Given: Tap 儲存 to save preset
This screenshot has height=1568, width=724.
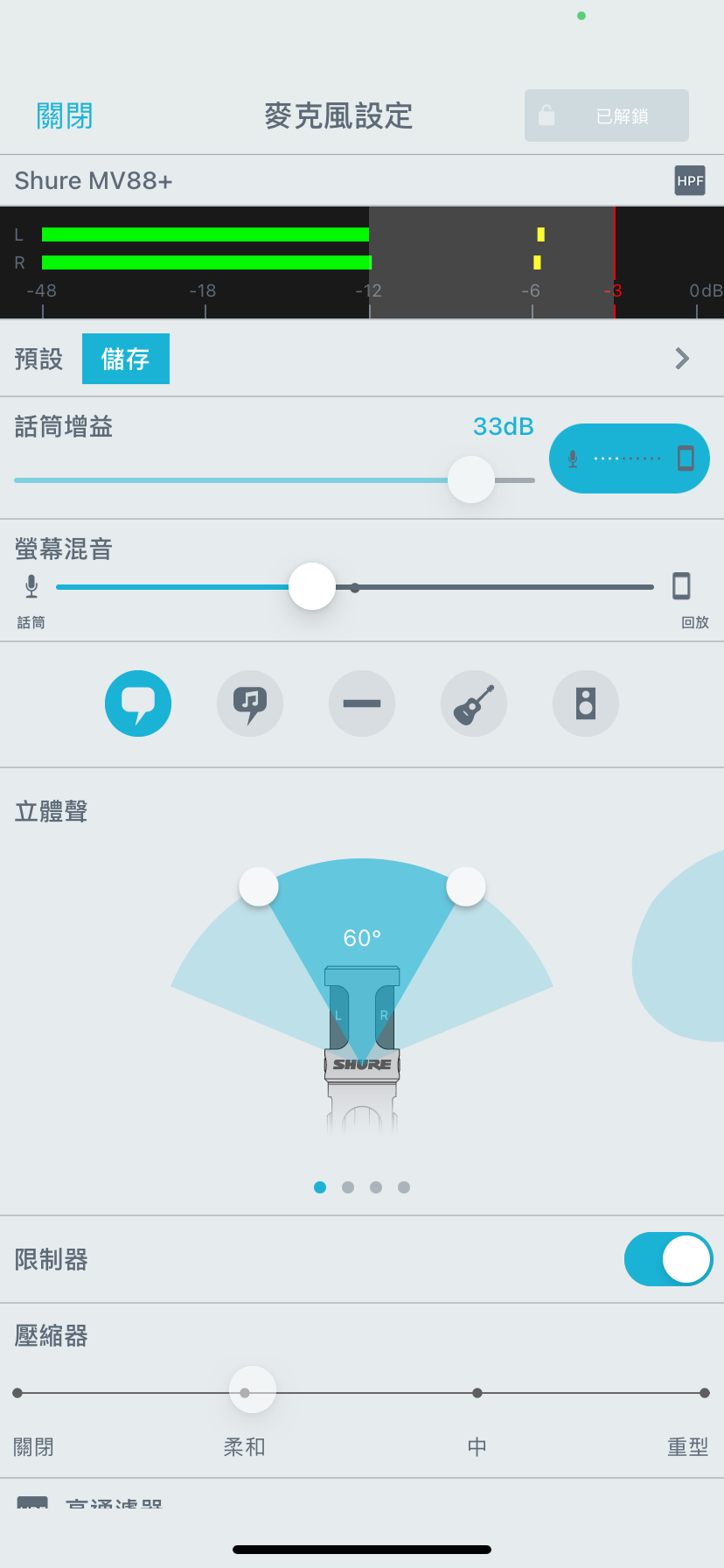Looking at the screenshot, I should tap(126, 359).
